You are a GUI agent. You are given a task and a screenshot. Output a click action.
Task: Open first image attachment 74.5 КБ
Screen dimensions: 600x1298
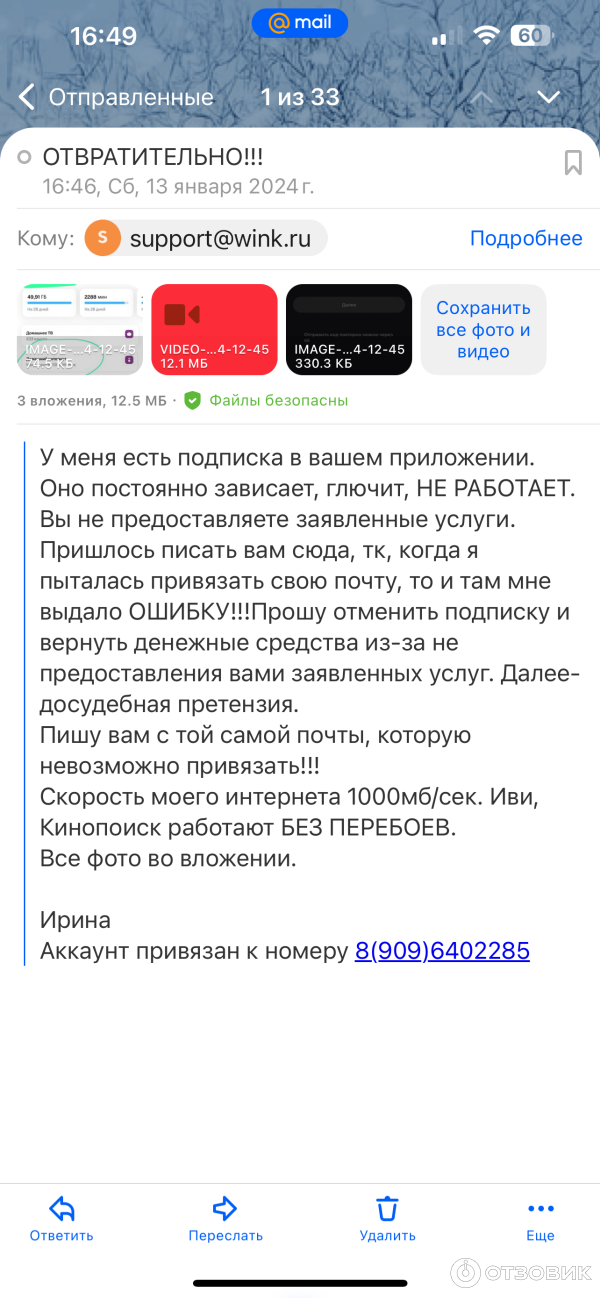(80, 329)
